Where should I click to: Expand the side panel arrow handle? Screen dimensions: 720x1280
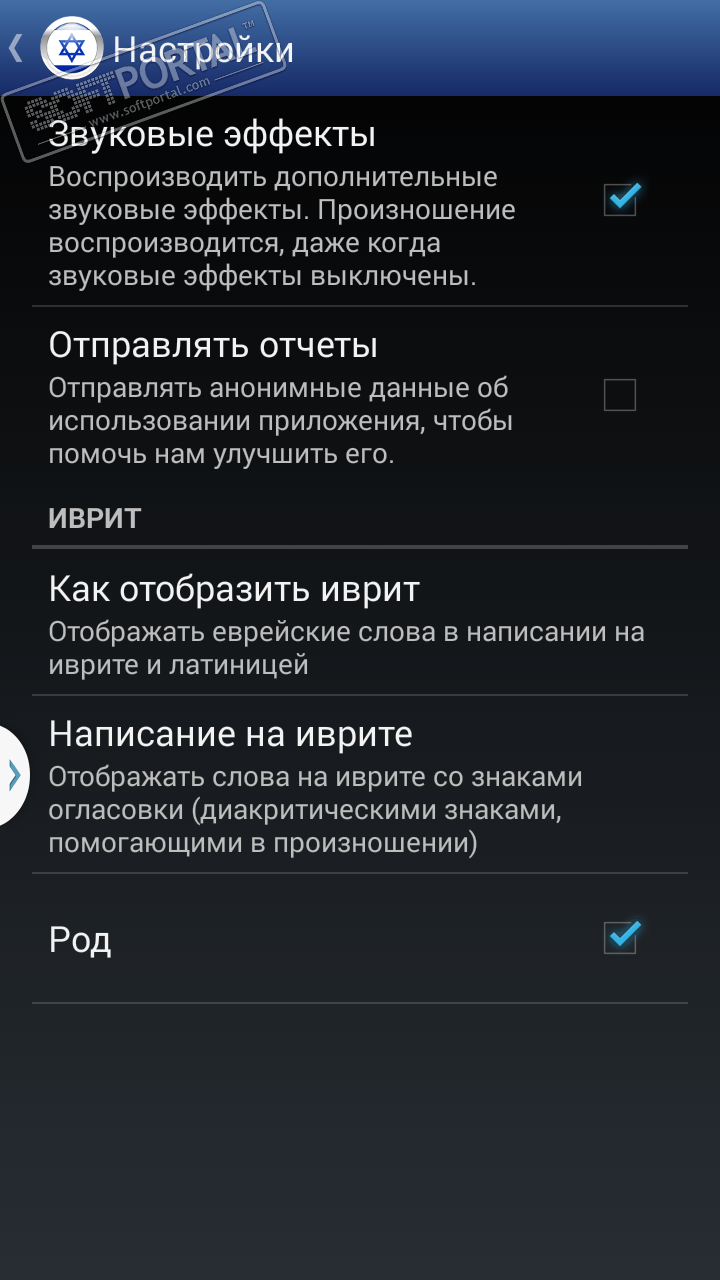coord(14,775)
